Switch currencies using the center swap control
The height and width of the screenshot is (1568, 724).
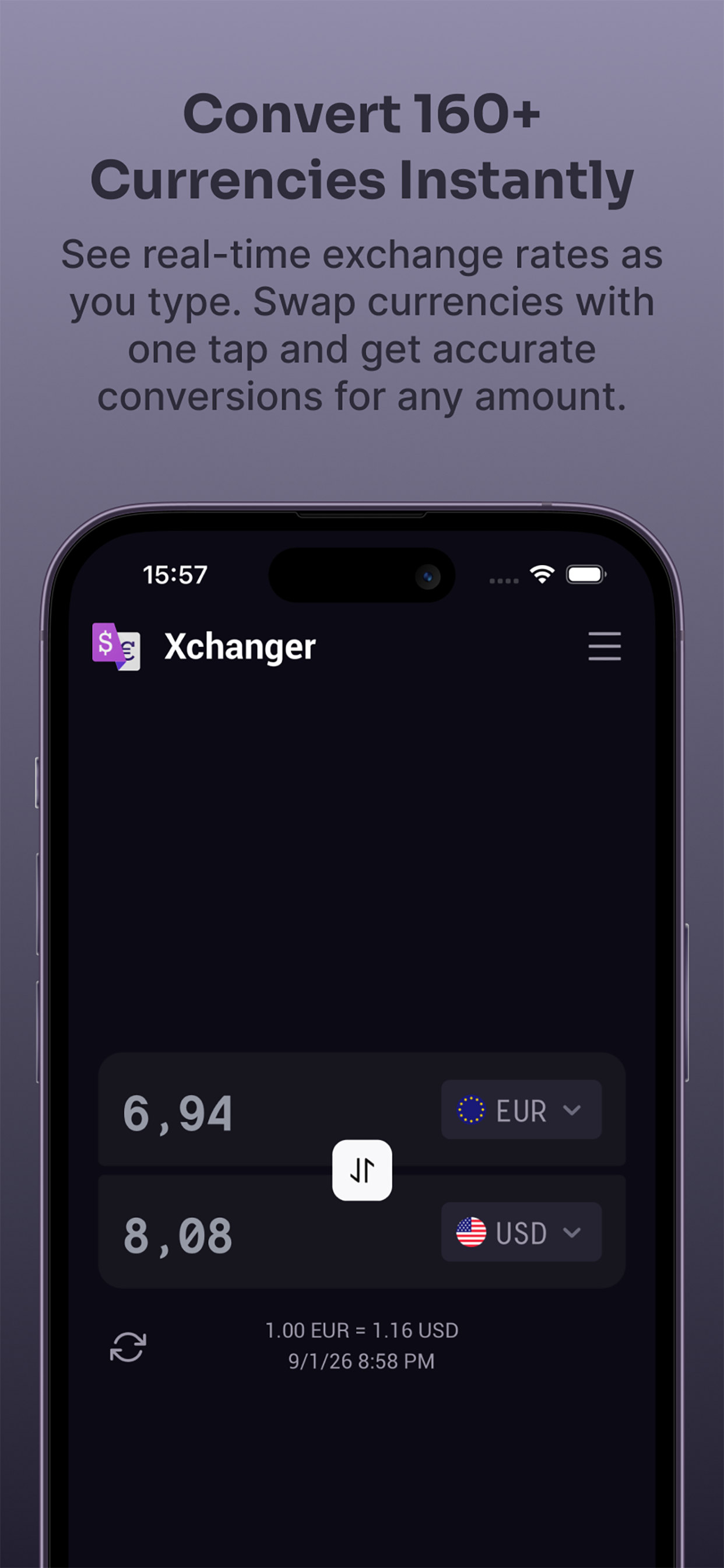362,1170
